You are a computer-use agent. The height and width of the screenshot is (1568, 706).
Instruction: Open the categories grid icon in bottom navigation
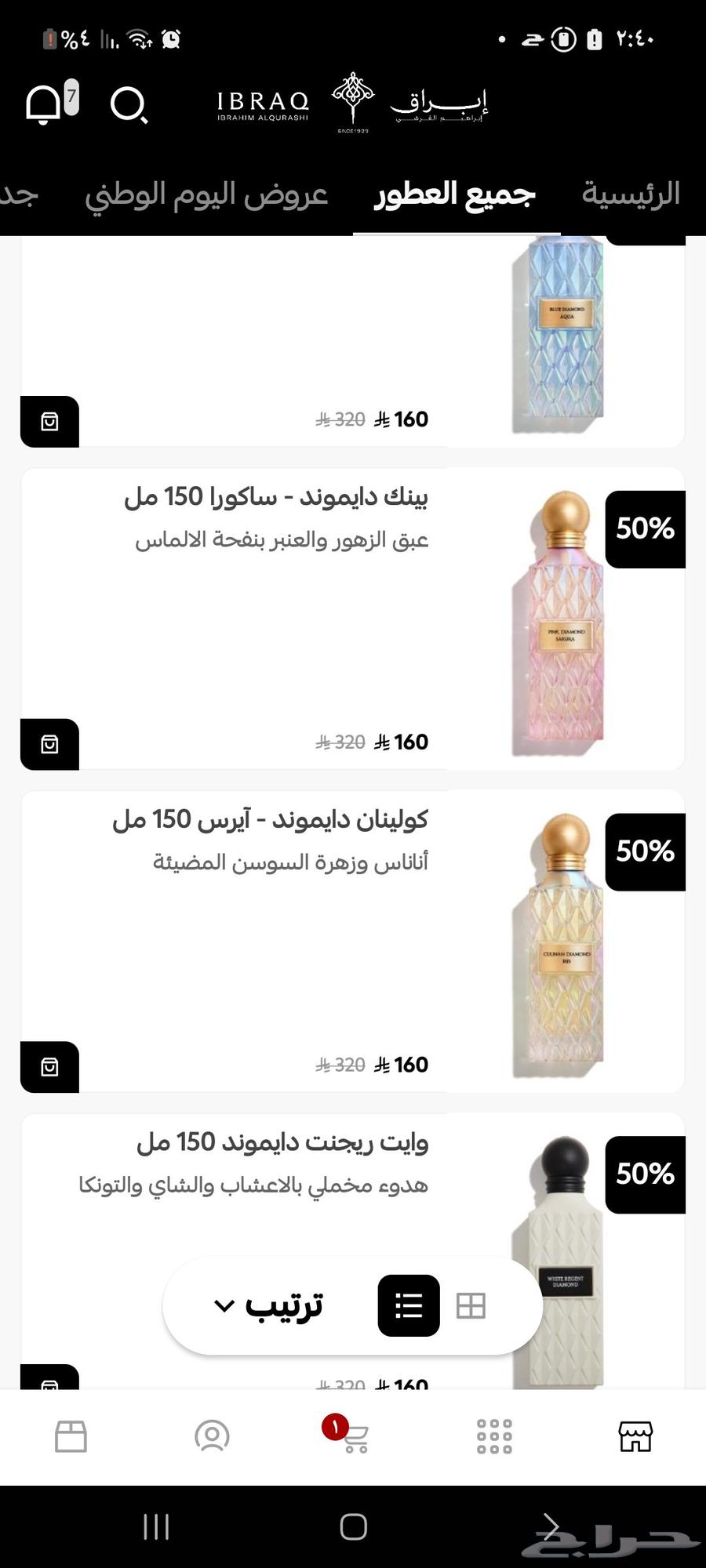(492, 1437)
